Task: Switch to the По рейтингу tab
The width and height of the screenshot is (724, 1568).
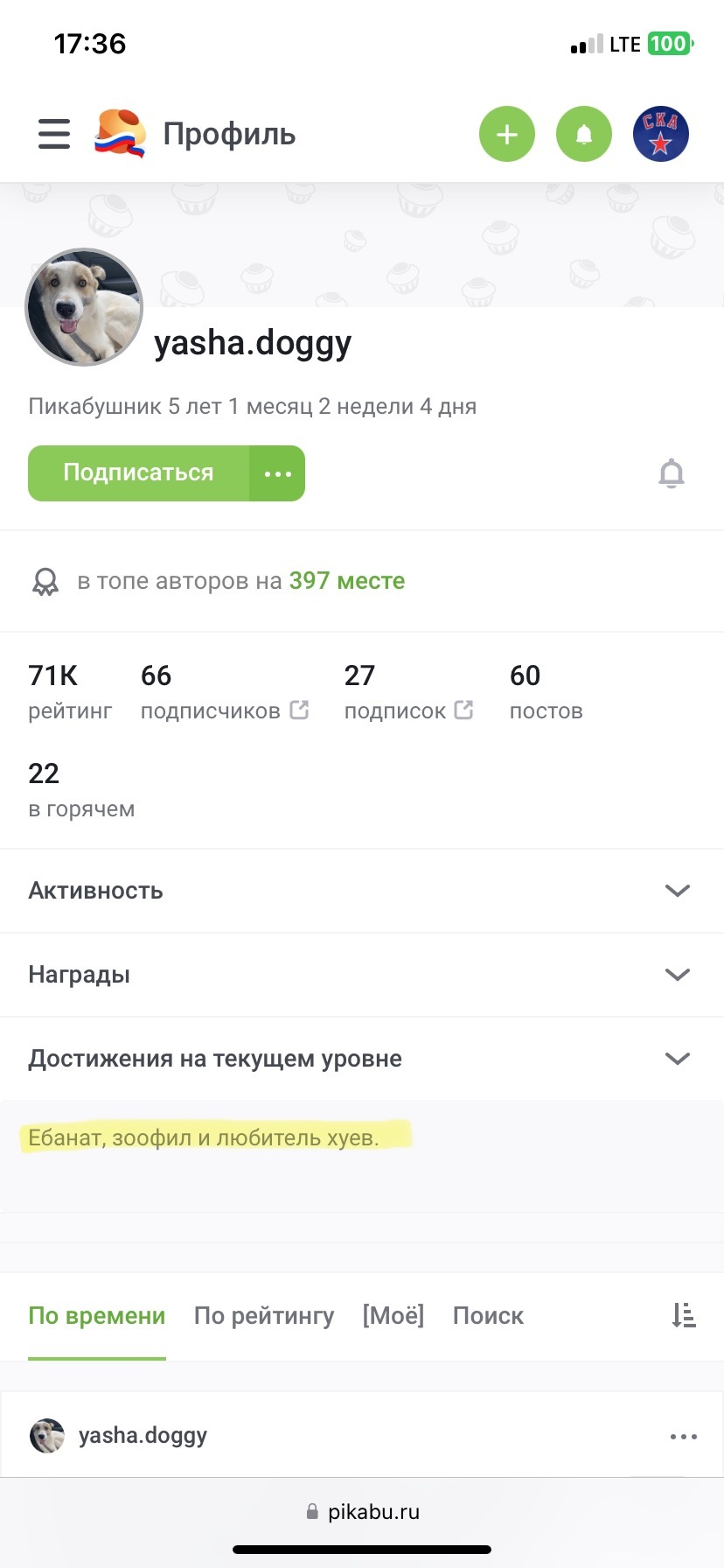Action: pos(264,1316)
